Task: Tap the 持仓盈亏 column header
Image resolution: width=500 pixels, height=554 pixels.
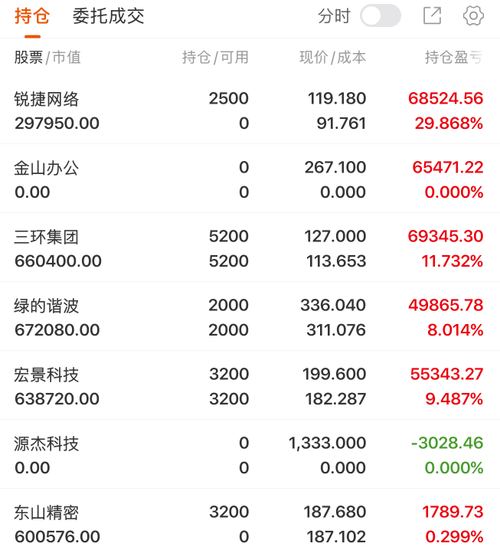Action: 454,57
